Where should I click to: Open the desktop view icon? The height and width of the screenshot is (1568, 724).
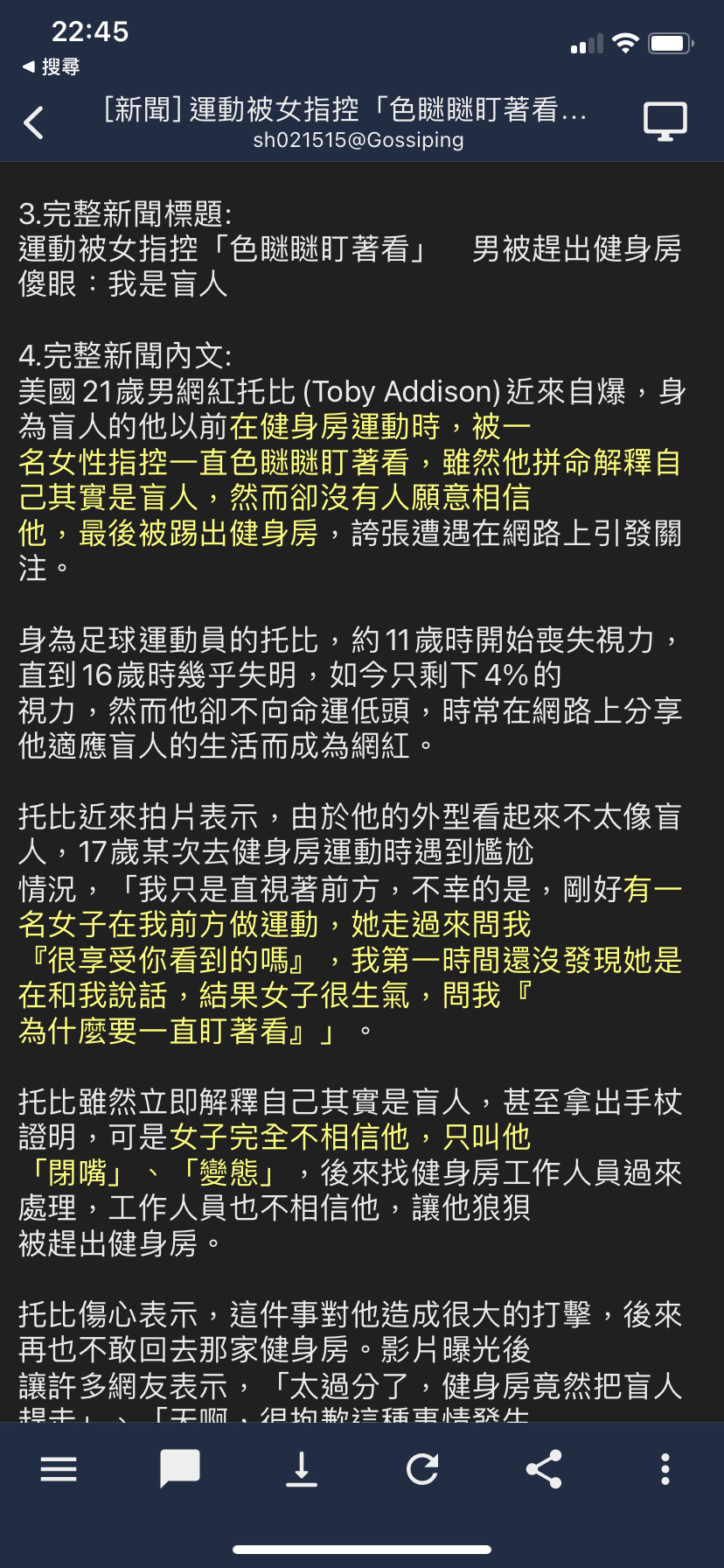click(x=665, y=122)
